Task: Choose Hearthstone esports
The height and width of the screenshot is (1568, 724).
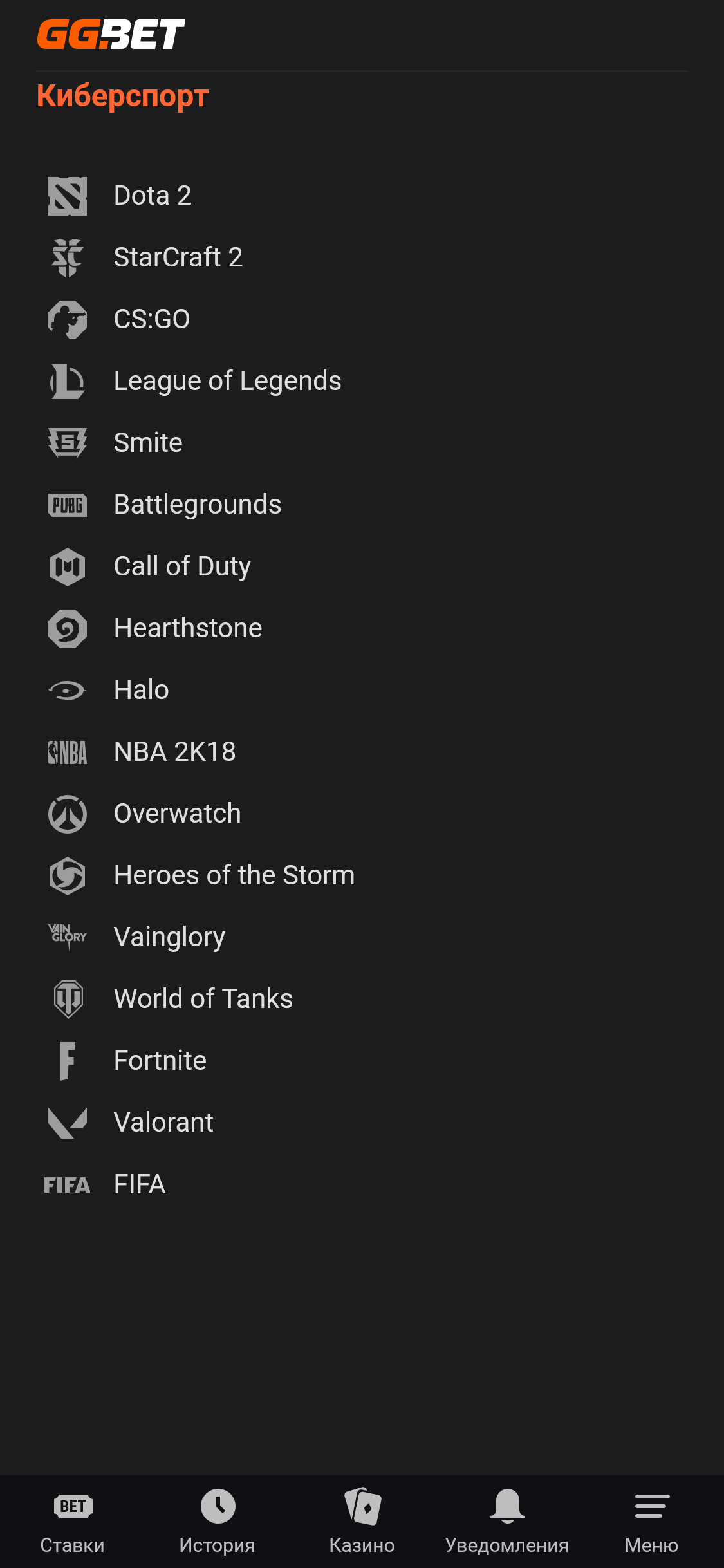Action: 187,628
